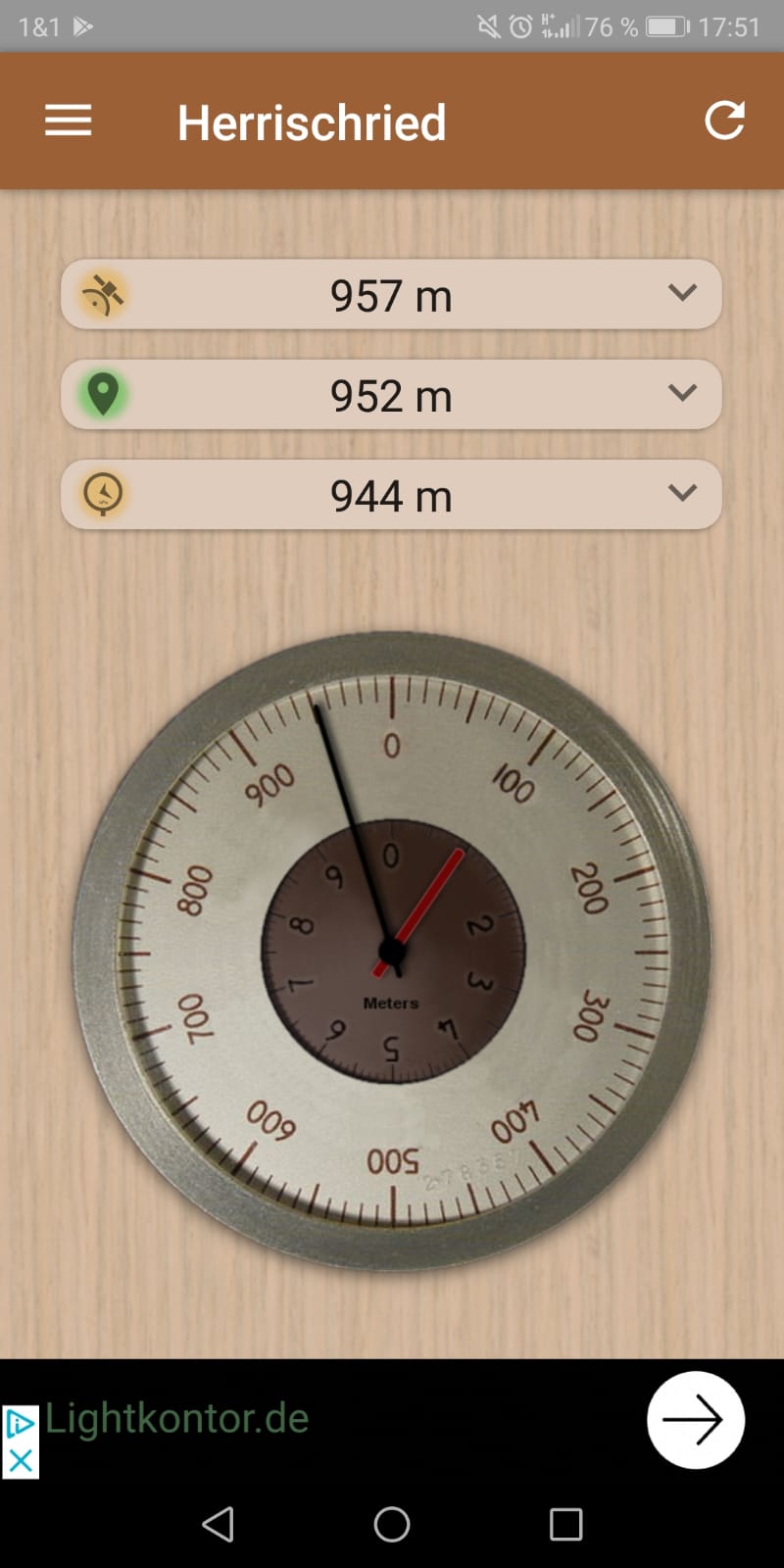This screenshot has height=1568, width=784.
Task: Close the Lightkontor.de ad banner
Action: (20, 1461)
